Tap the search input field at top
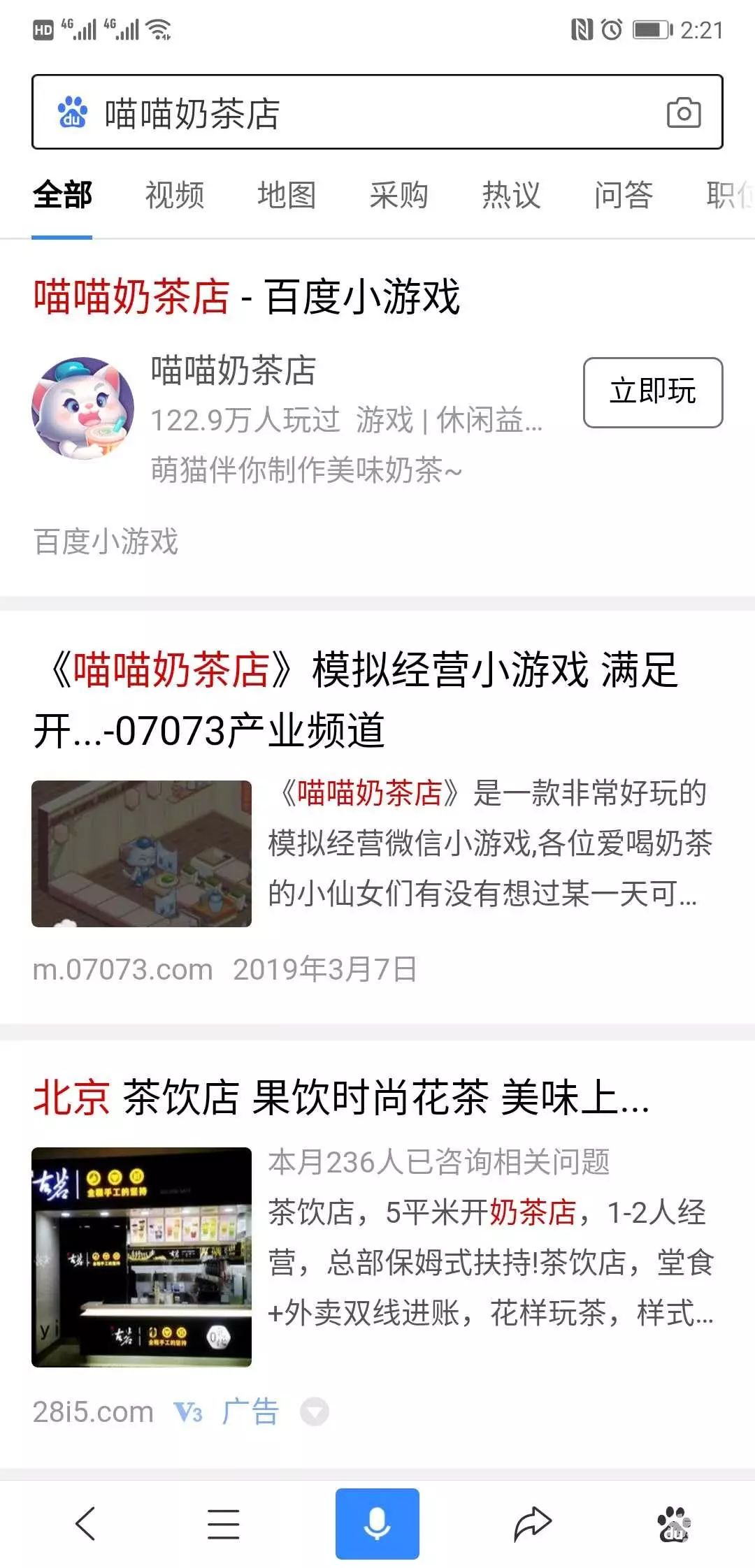Image resolution: width=755 pixels, height=1568 pixels. tap(350, 112)
